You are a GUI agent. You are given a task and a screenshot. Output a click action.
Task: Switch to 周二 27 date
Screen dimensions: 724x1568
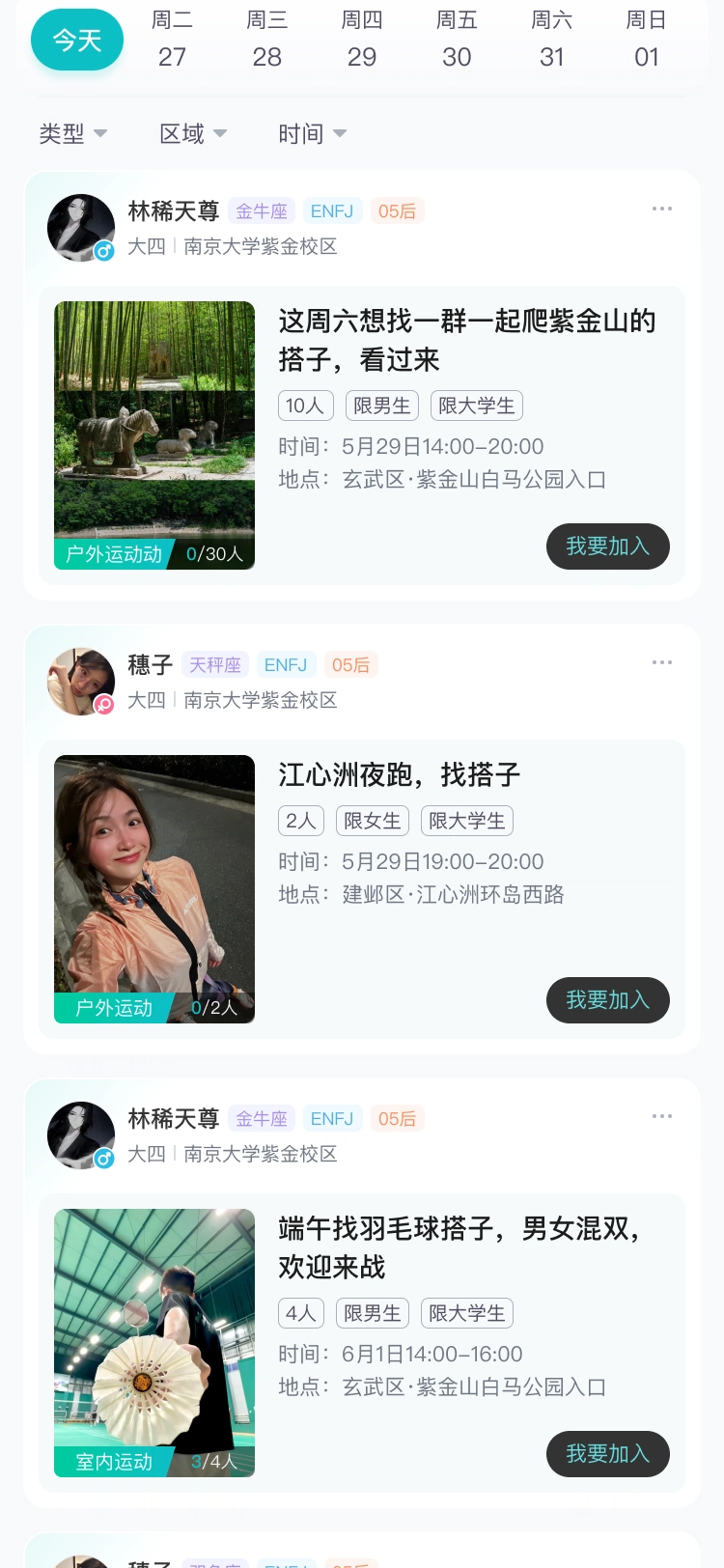coord(172,39)
